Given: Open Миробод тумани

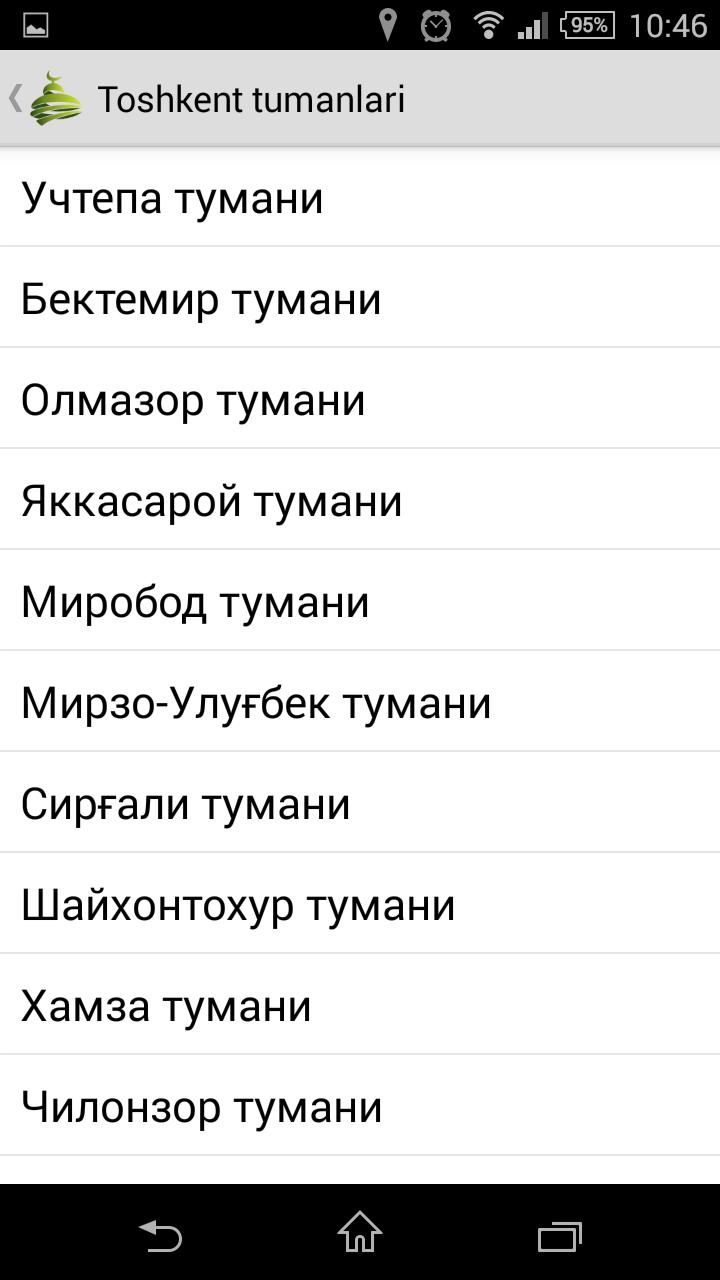Looking at the screenshot, I should click(360, 602).
